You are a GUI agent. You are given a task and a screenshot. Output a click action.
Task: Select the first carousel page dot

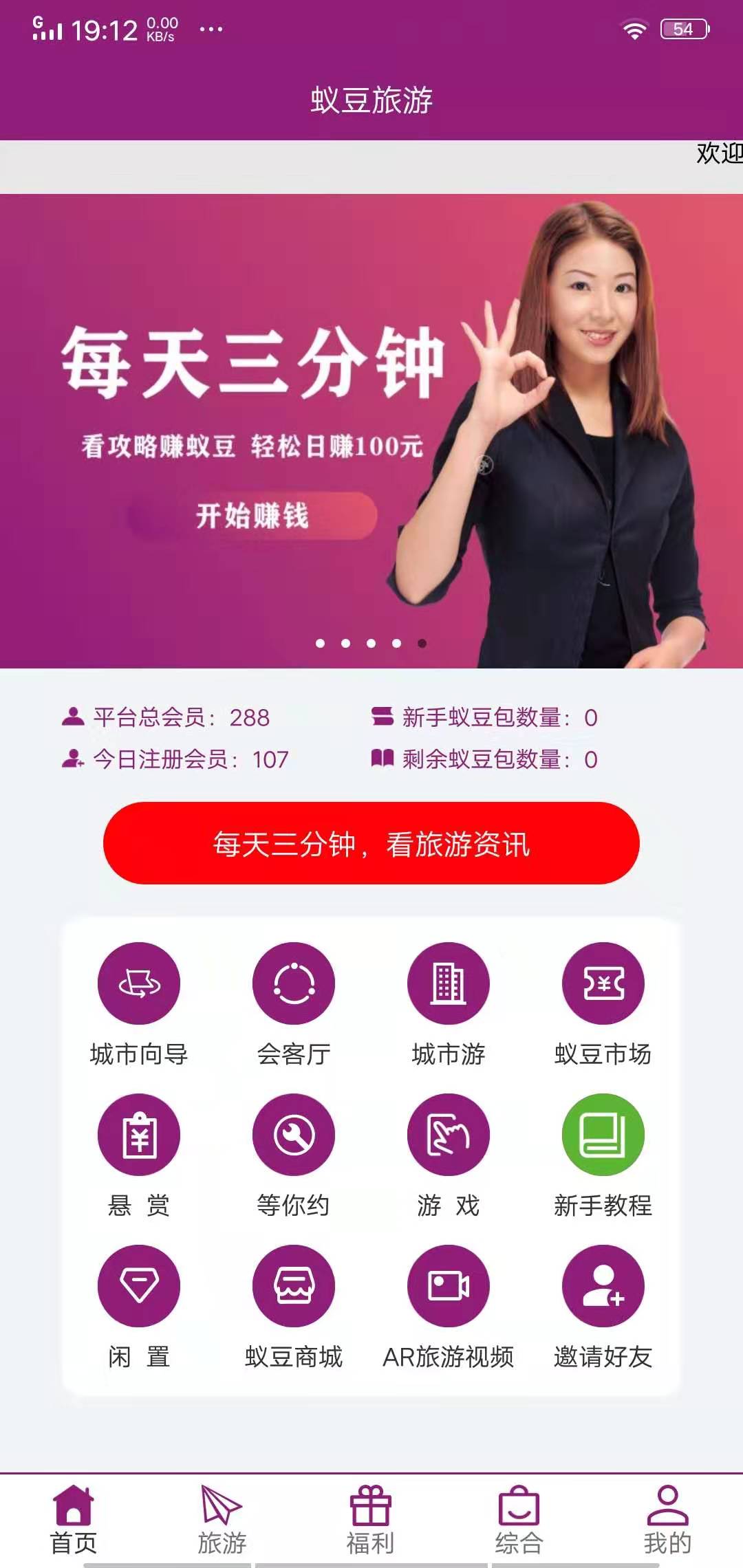pos(321,642)
